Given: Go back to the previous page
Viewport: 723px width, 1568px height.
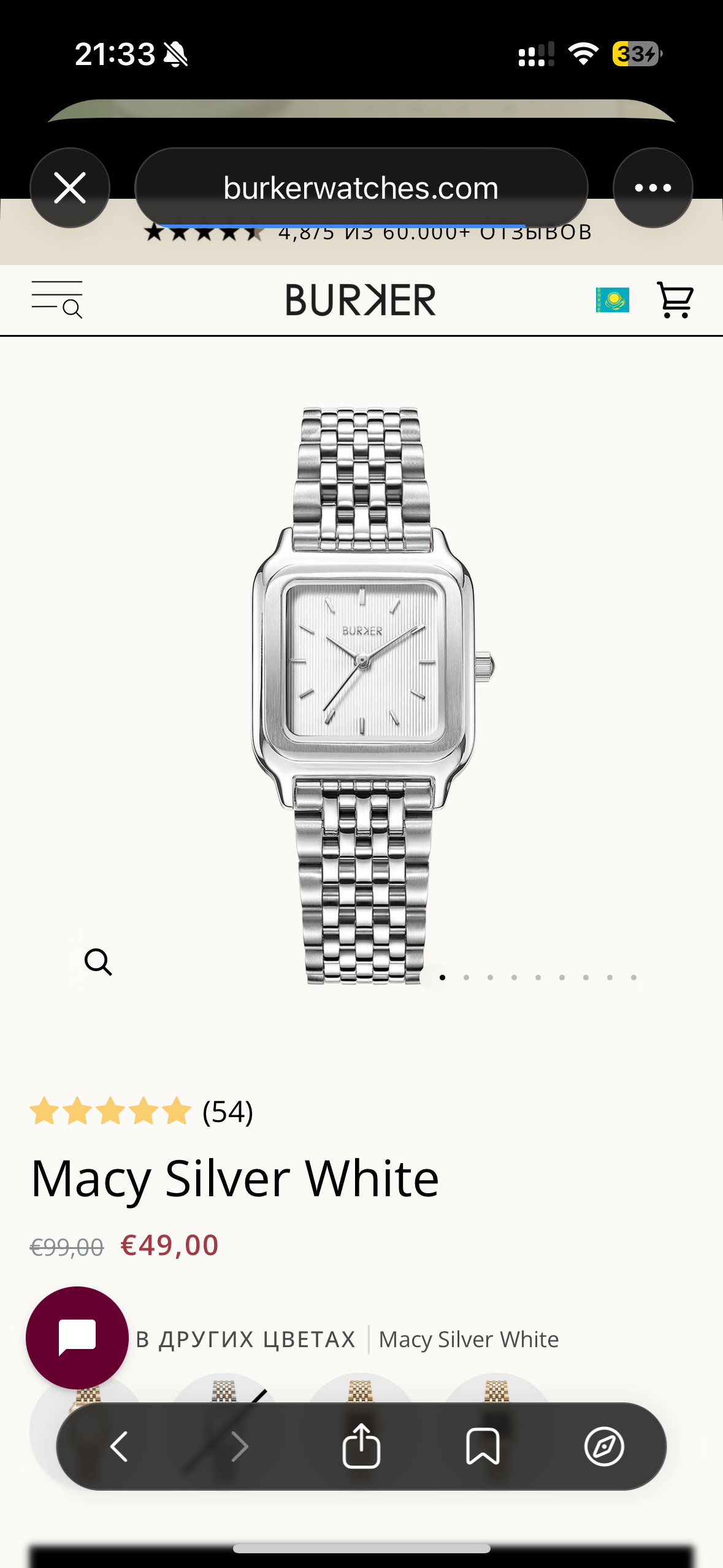Looking at the screenshot, I should [x=119, y=1446].
